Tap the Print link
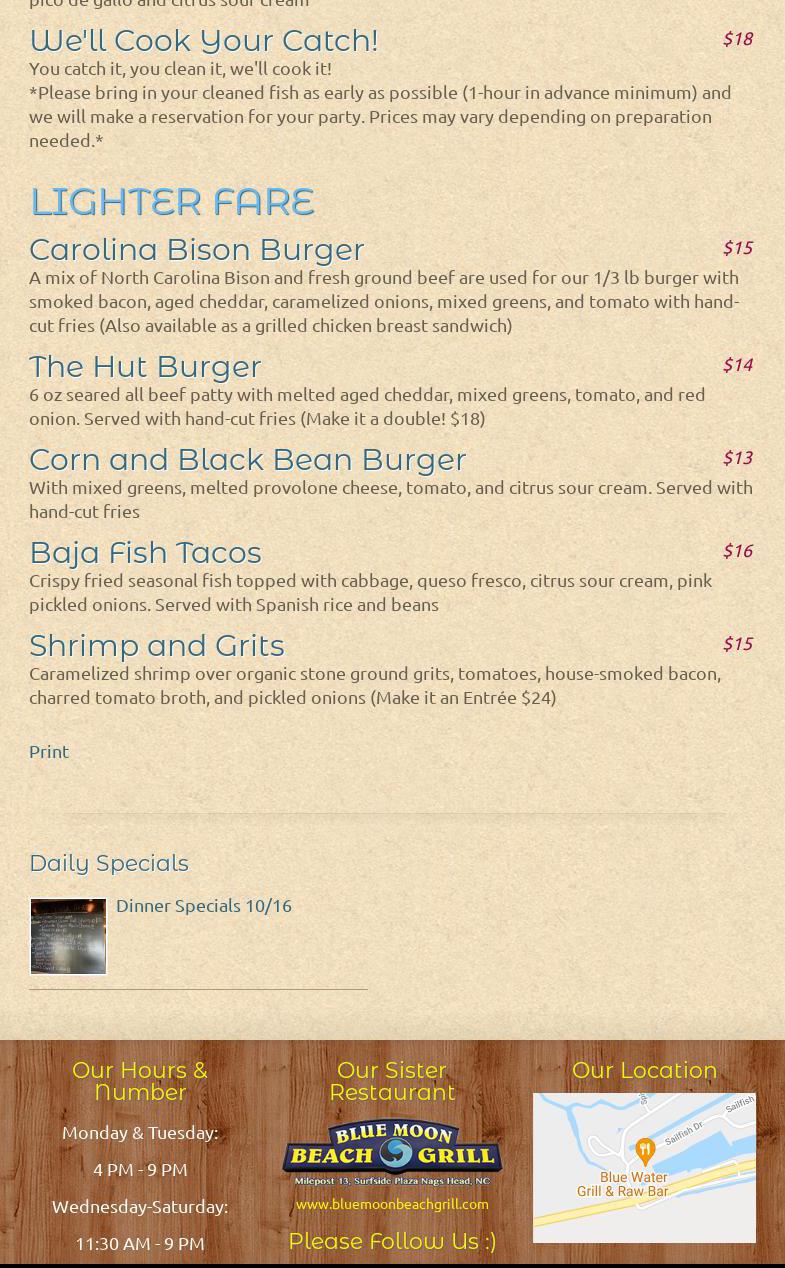 click(x=49, y=751)
